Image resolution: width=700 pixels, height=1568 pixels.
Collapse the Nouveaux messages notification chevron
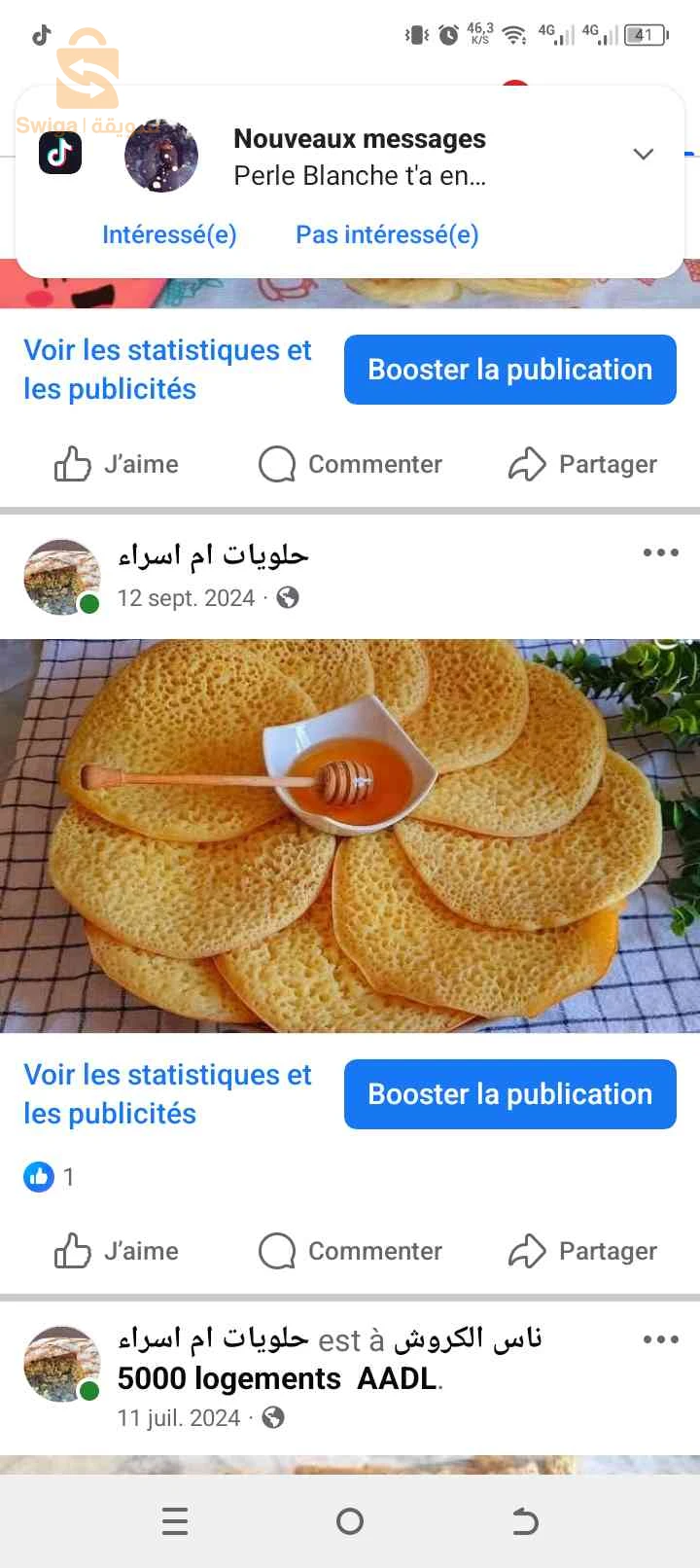point(643,154)
